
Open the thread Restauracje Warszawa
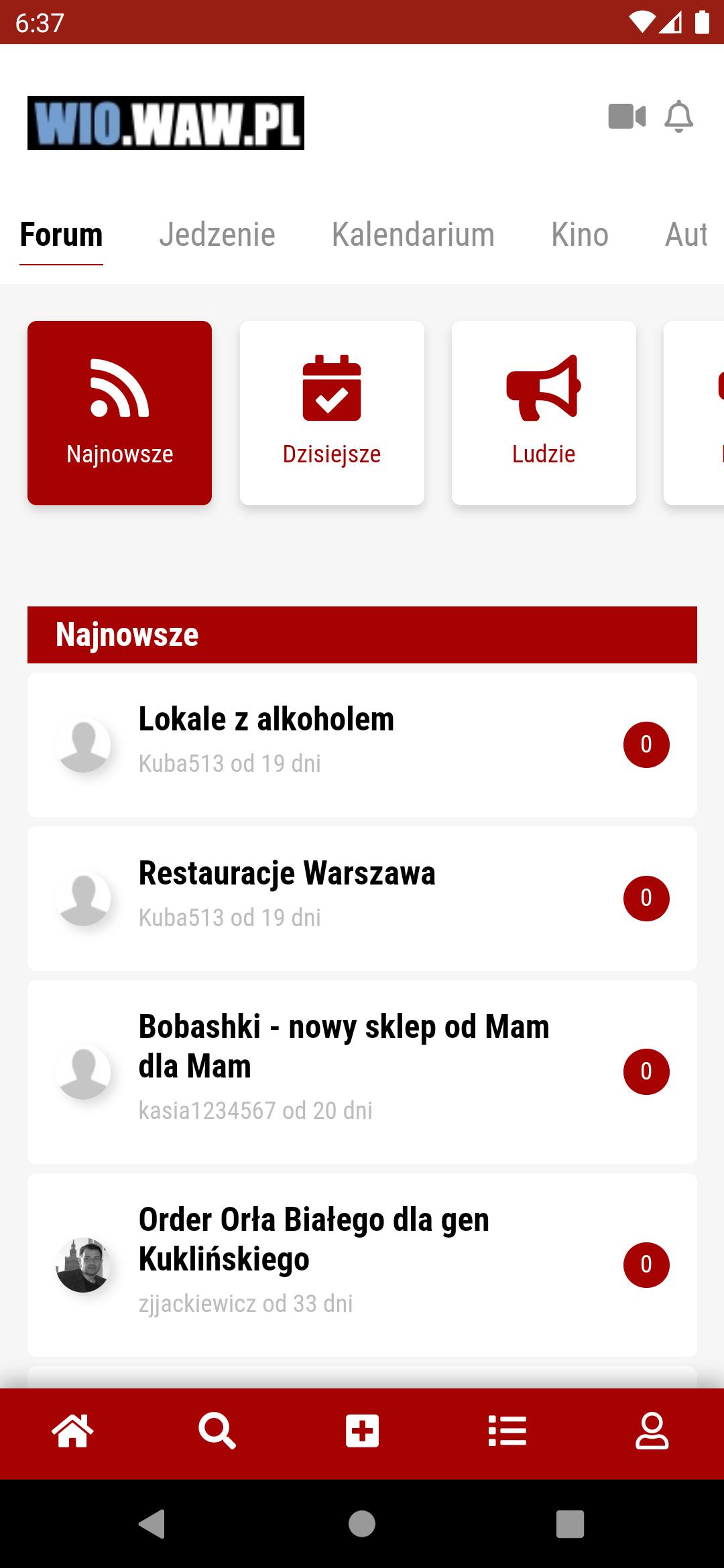tap(362, 899)
